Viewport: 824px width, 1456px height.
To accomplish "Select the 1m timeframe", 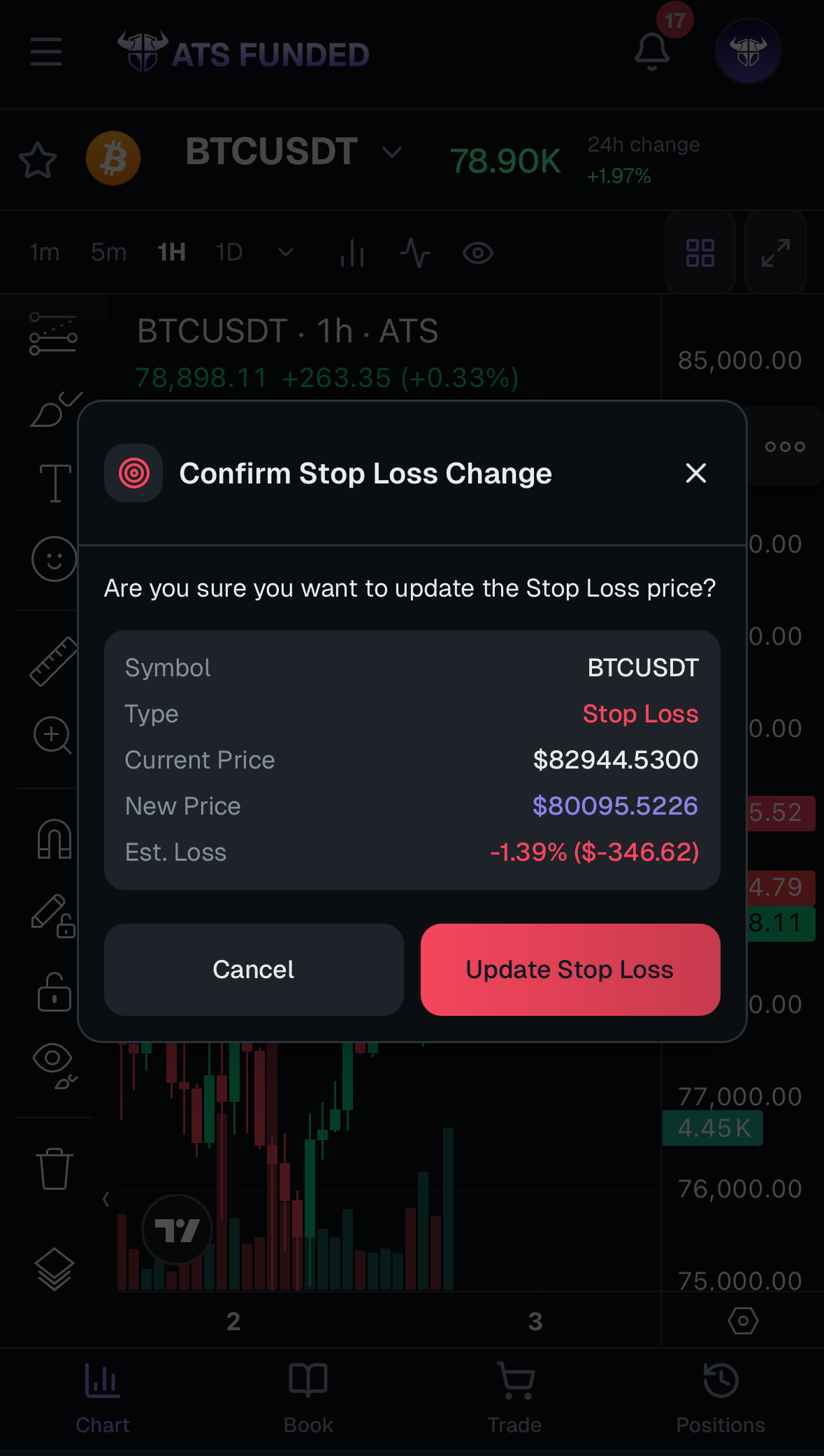I will point(44,252).
